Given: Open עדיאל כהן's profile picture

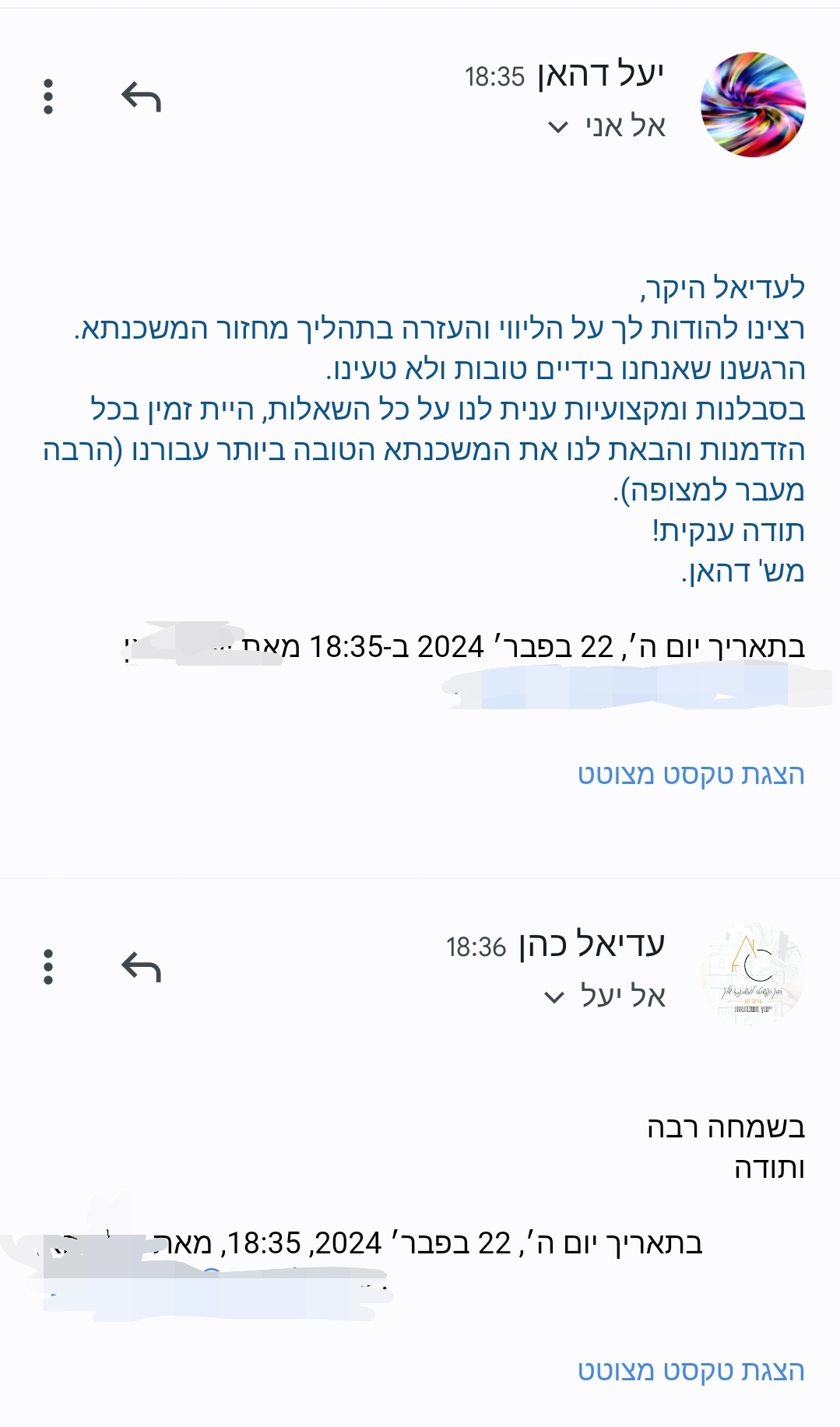Looking at the screenshot, I should 753,975.
